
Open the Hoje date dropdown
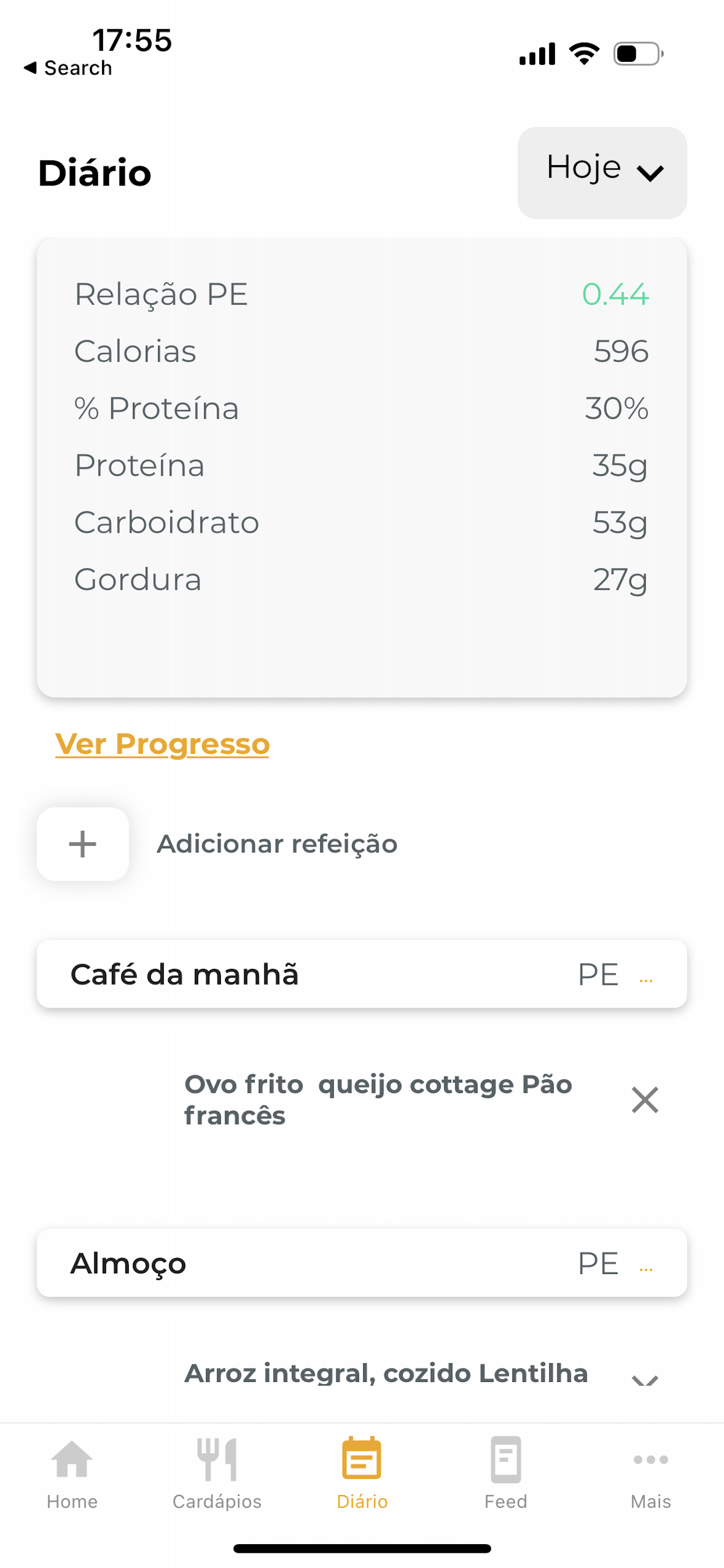click(x=602, y=172)
